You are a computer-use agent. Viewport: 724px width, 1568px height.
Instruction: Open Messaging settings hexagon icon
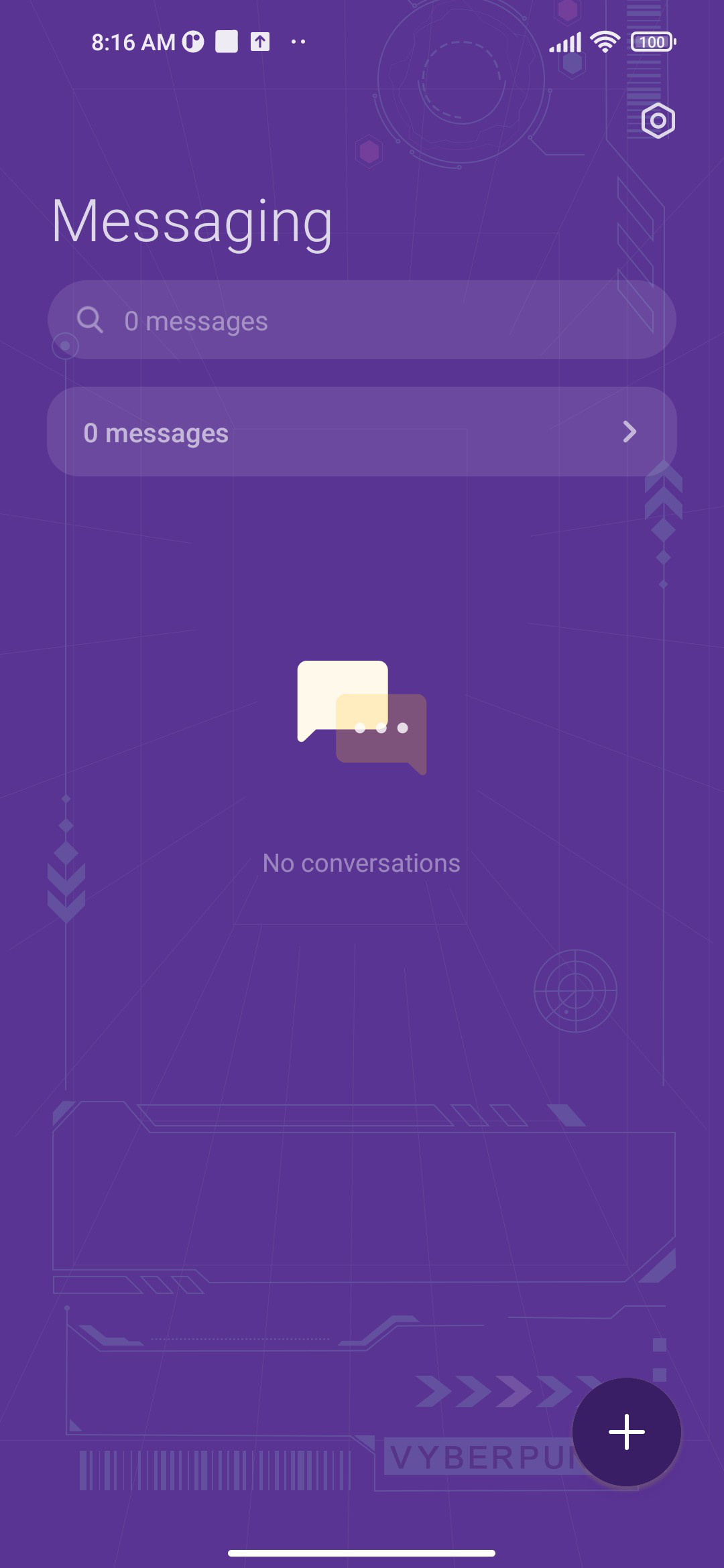(658, 121)
